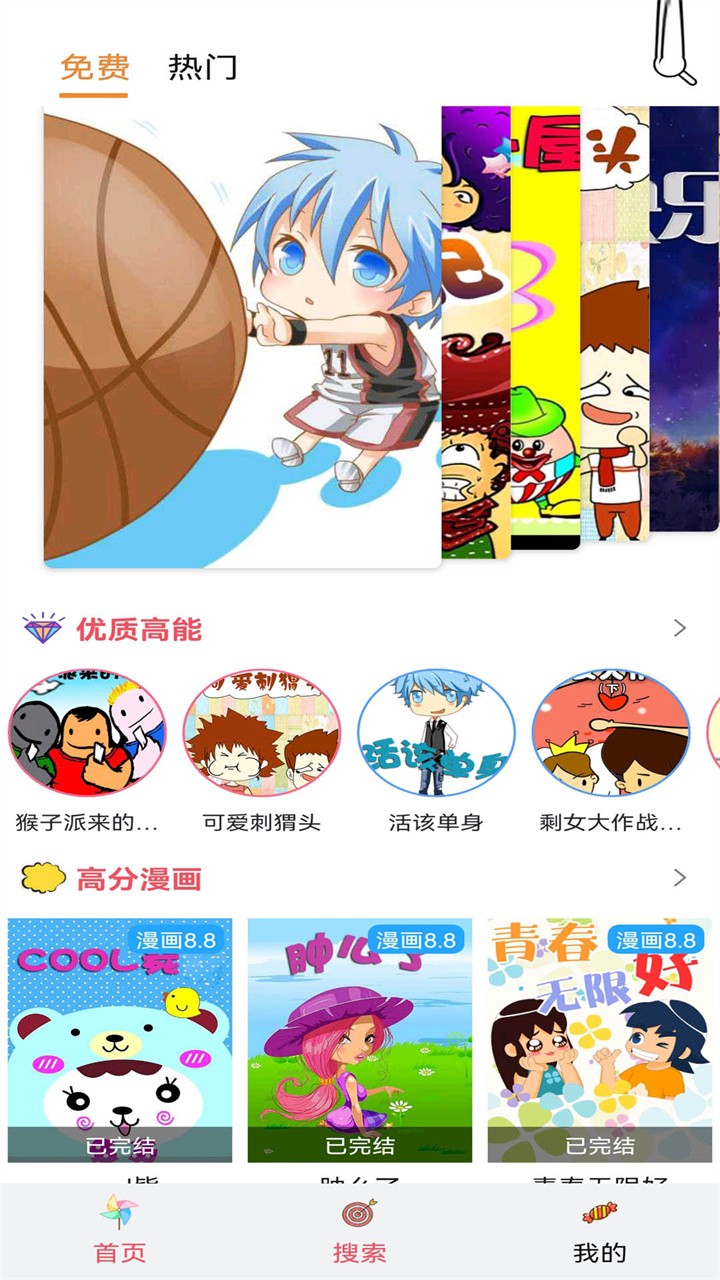Go to the 我的 tab

pyautogui.click(x=600, y=1233)
